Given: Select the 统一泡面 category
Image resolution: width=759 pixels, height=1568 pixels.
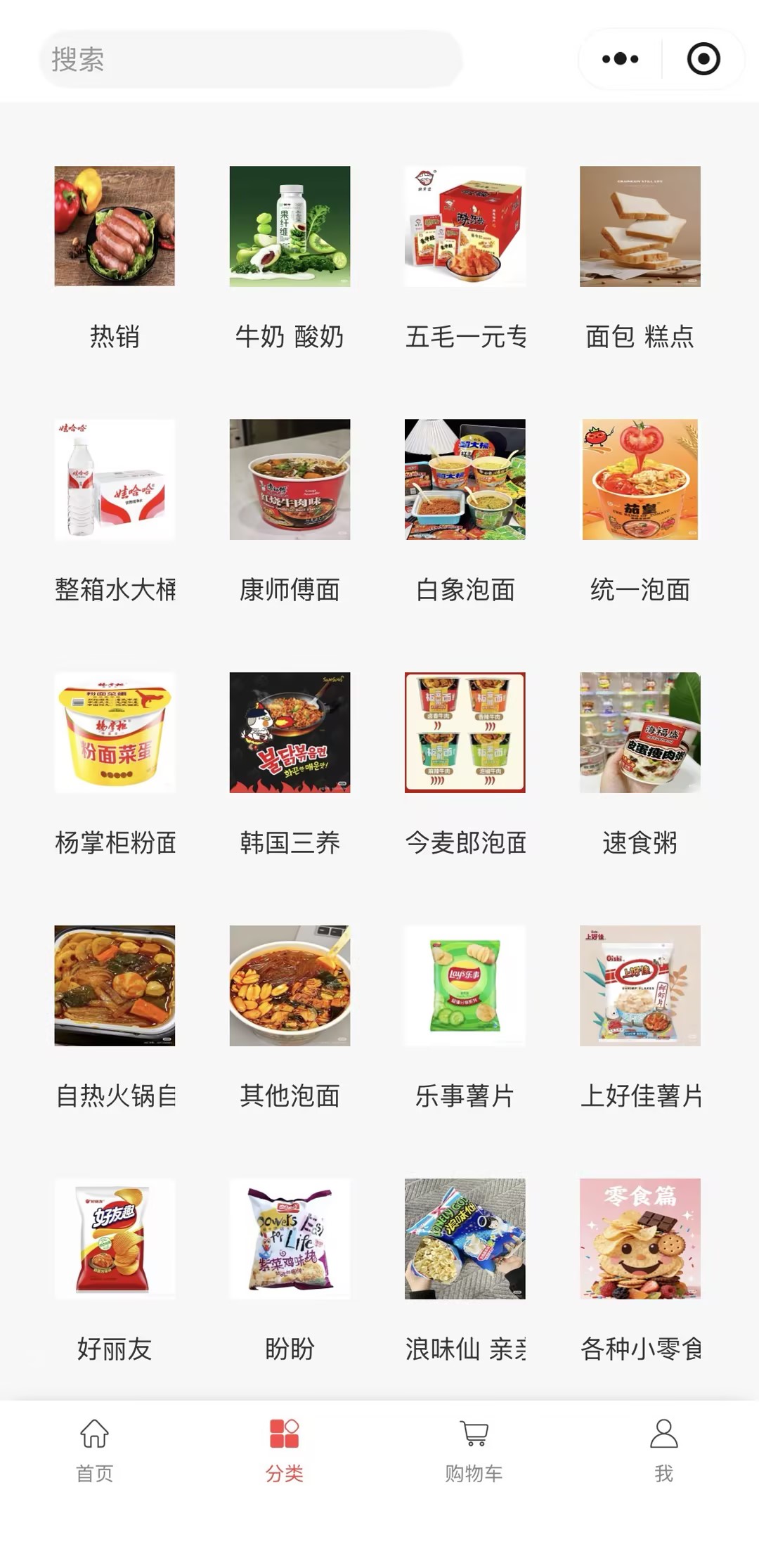Looking at the screenshot, I should point(640,511).
